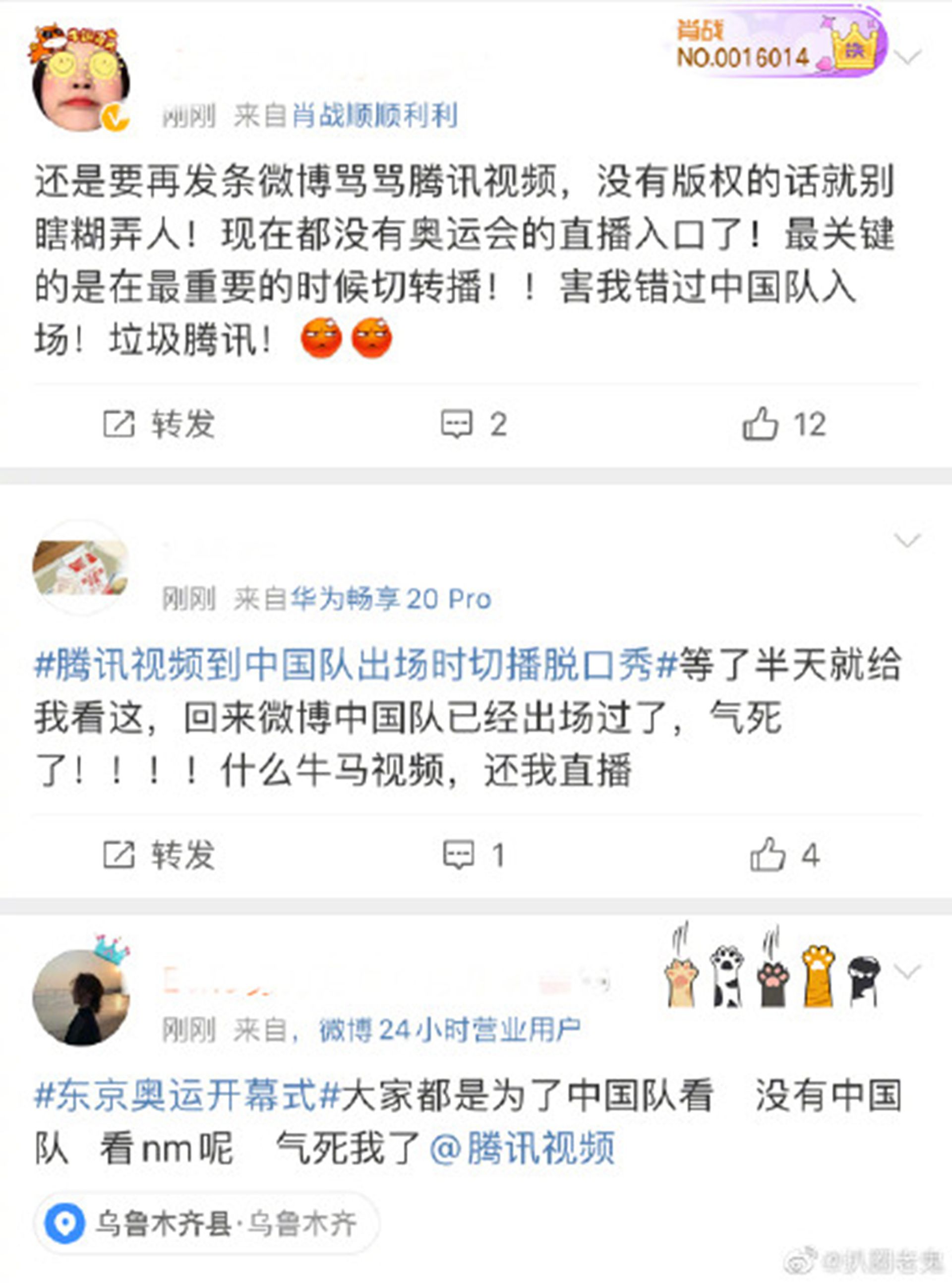View the third poster's avatar profile
Viewport: 952px width, 1283px height.
click(81, 997)
